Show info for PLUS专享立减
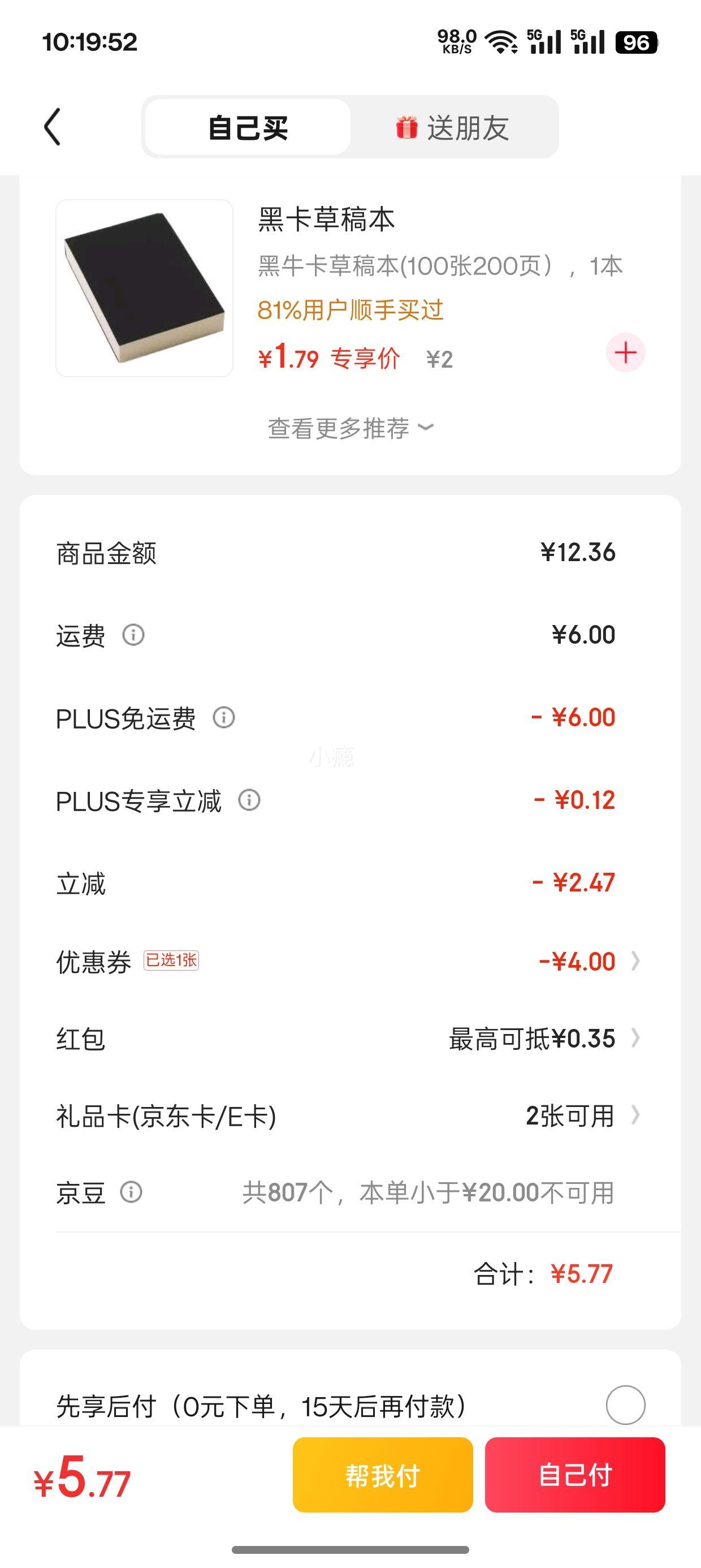The width and height of the screenshot is (701, 1568). point(249,800)
